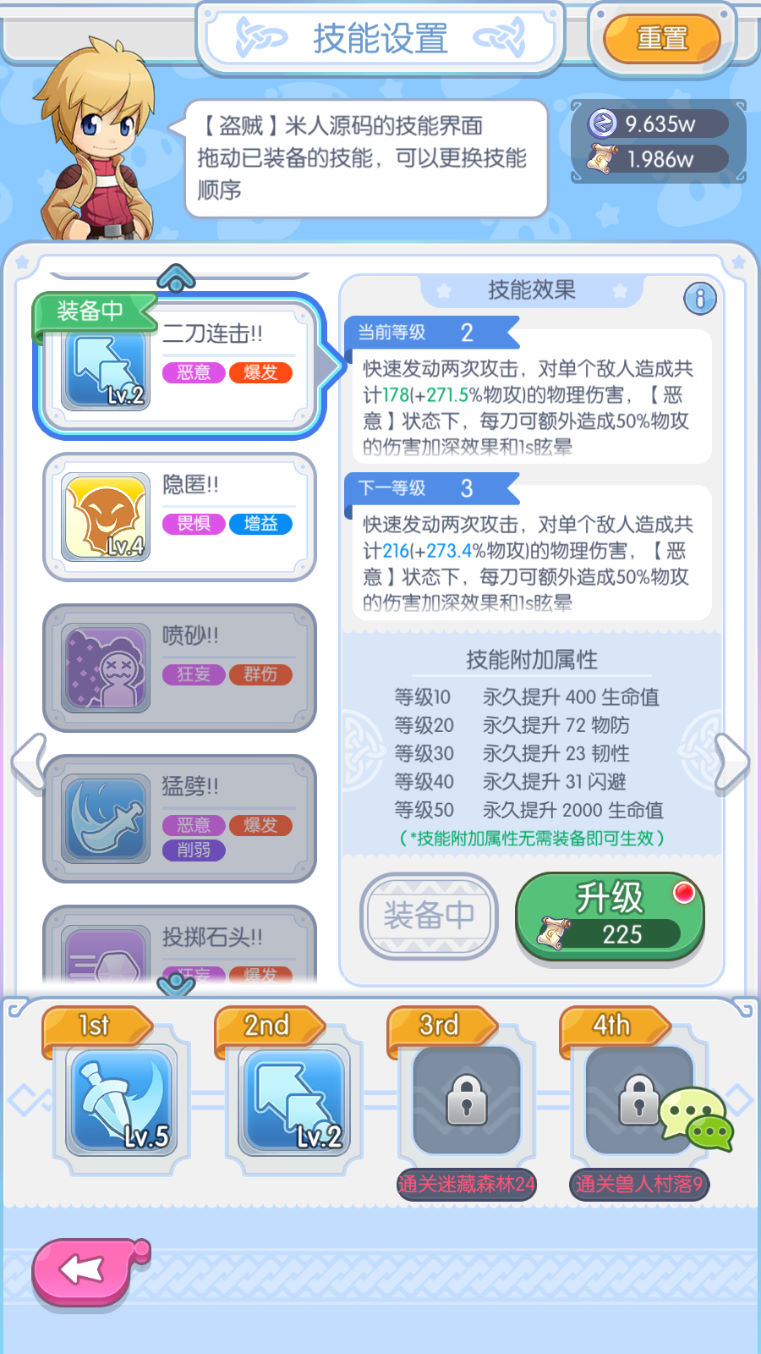Screen dimensions: 761x1354
Task: Open the skill effect info icon
Action: (700, 298)
